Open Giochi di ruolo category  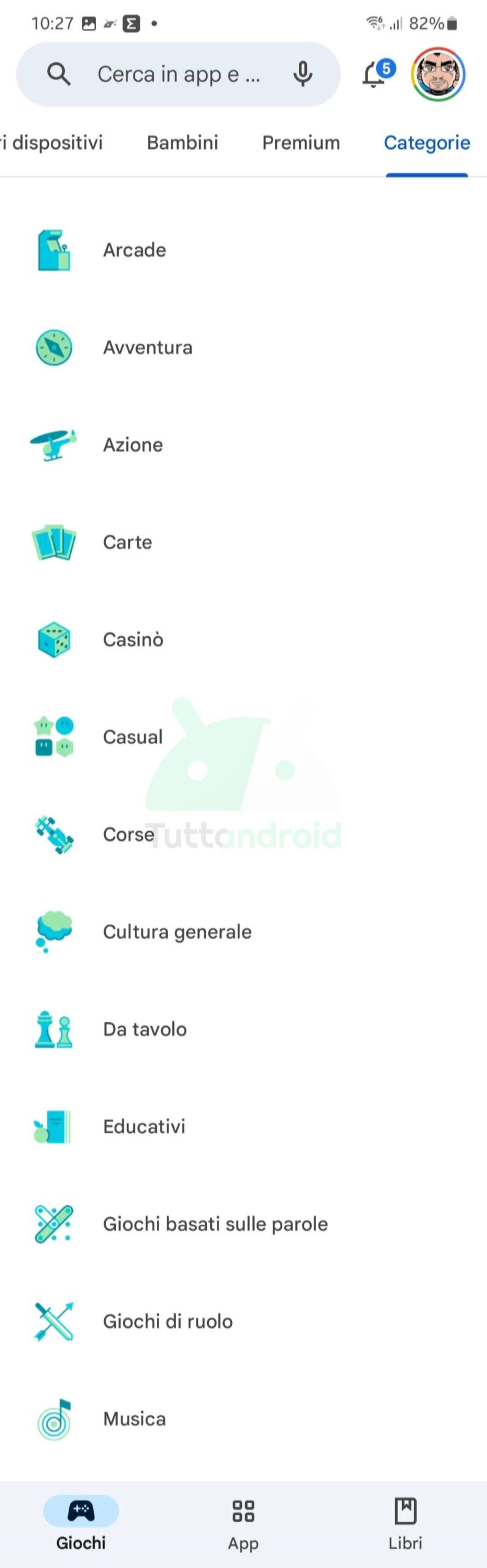[167, 1321]
